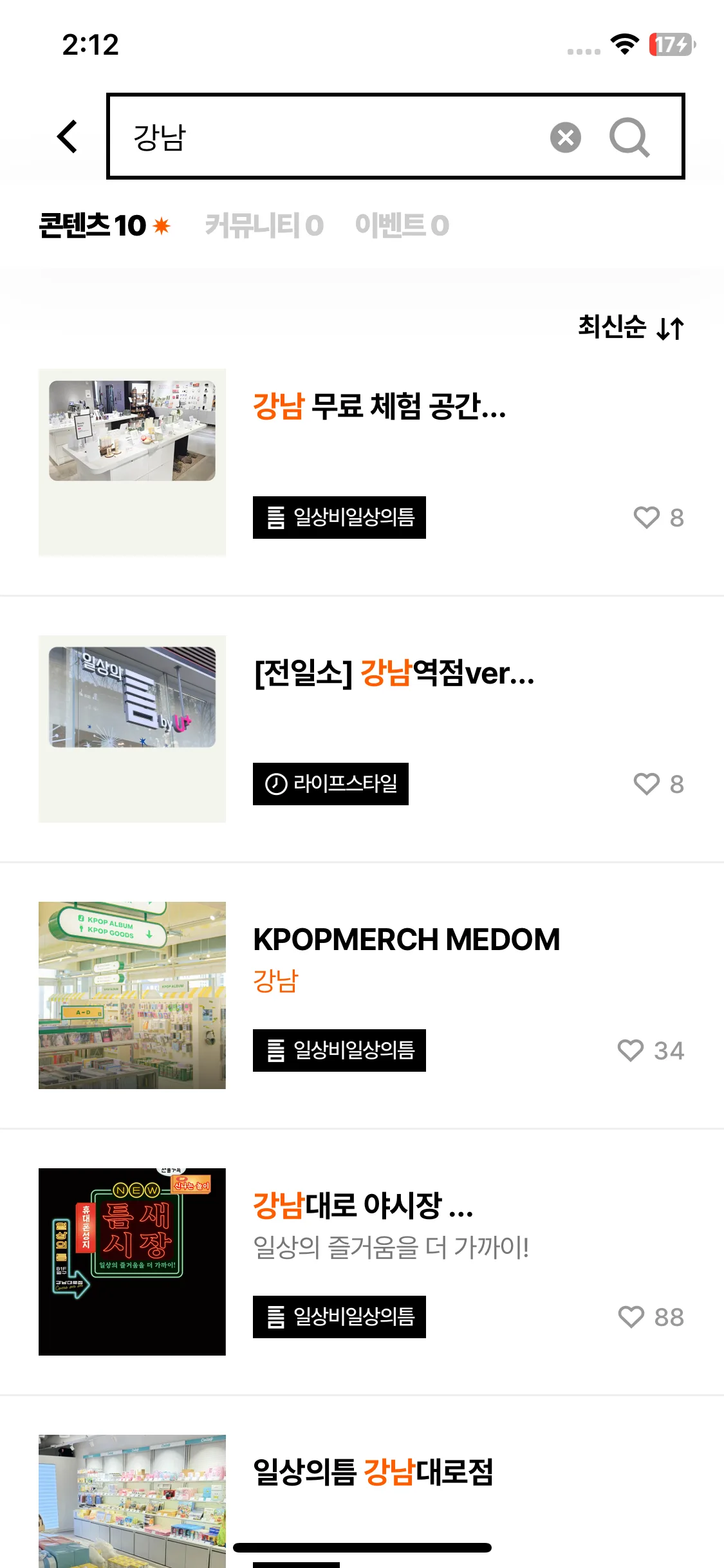
Task: Open the 강남대로 야시장 result
Action: [x=364, y=1206]
